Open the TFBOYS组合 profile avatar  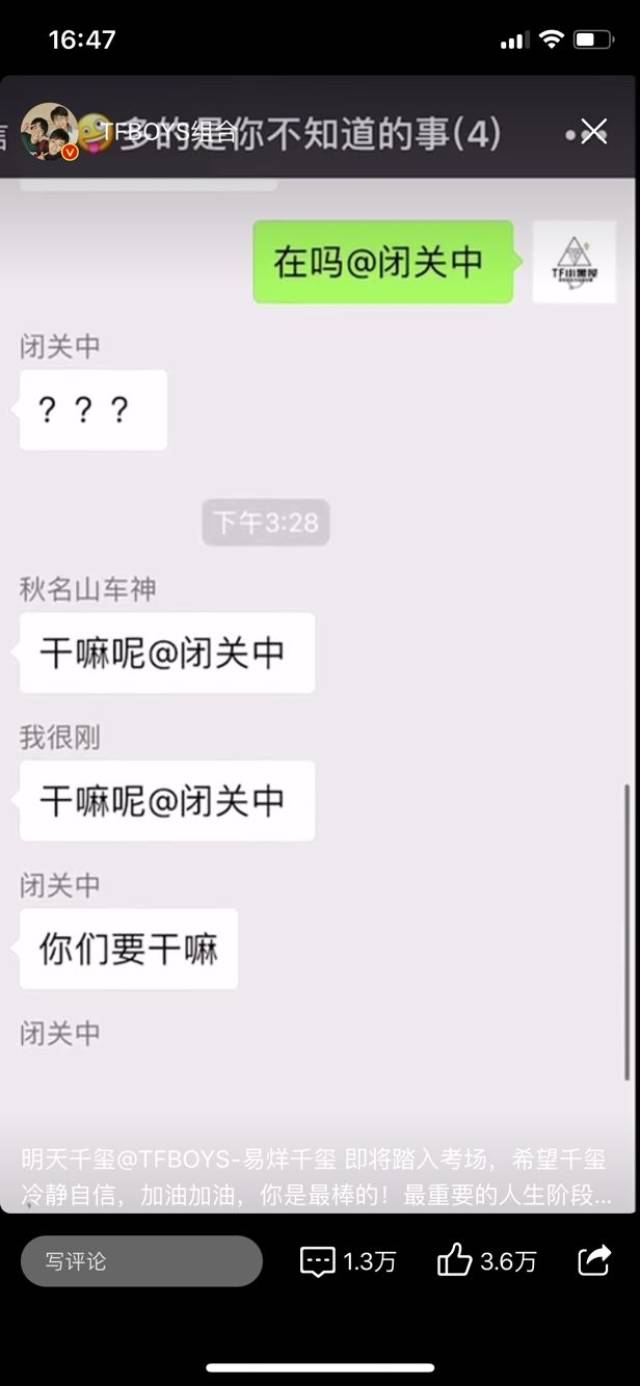point(49,131)
